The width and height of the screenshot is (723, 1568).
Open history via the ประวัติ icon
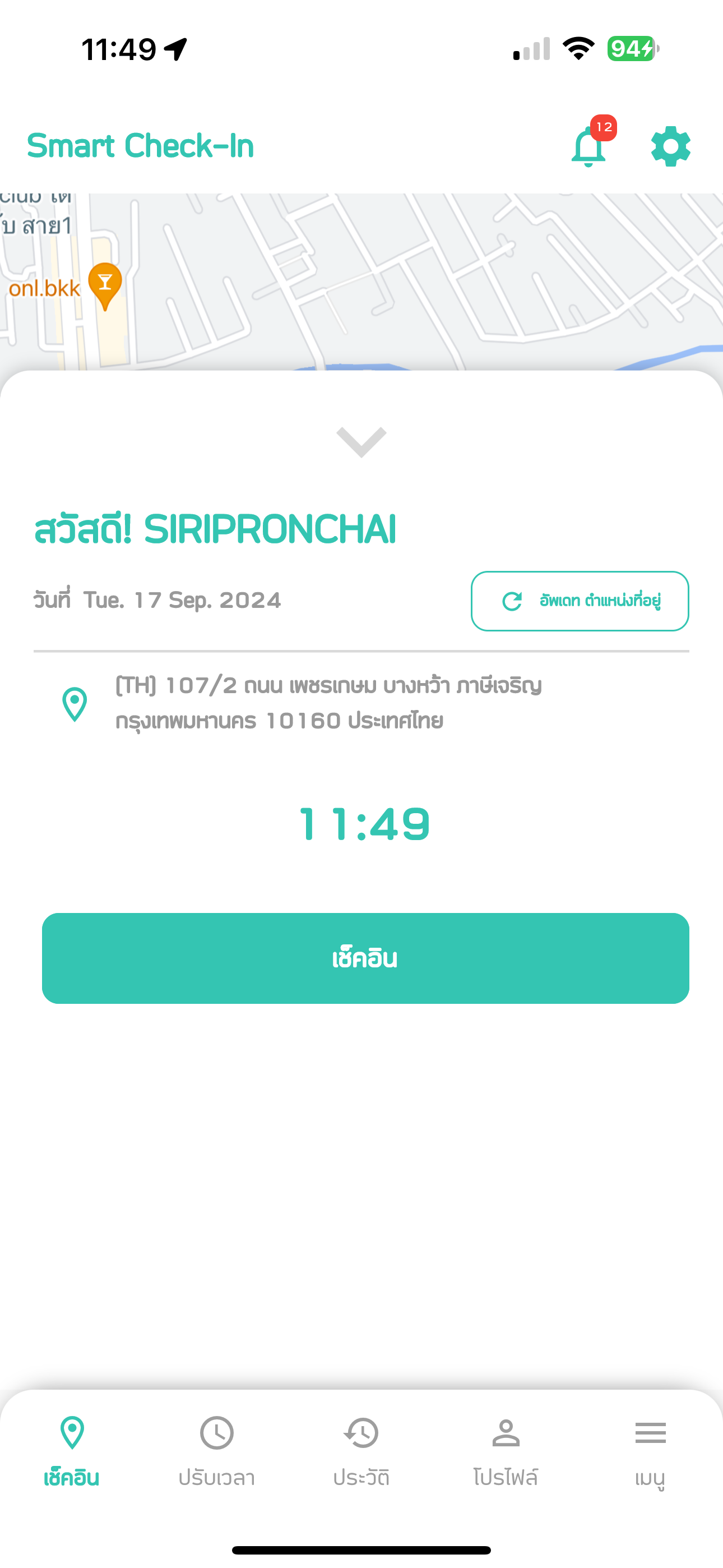(361, 1432)
